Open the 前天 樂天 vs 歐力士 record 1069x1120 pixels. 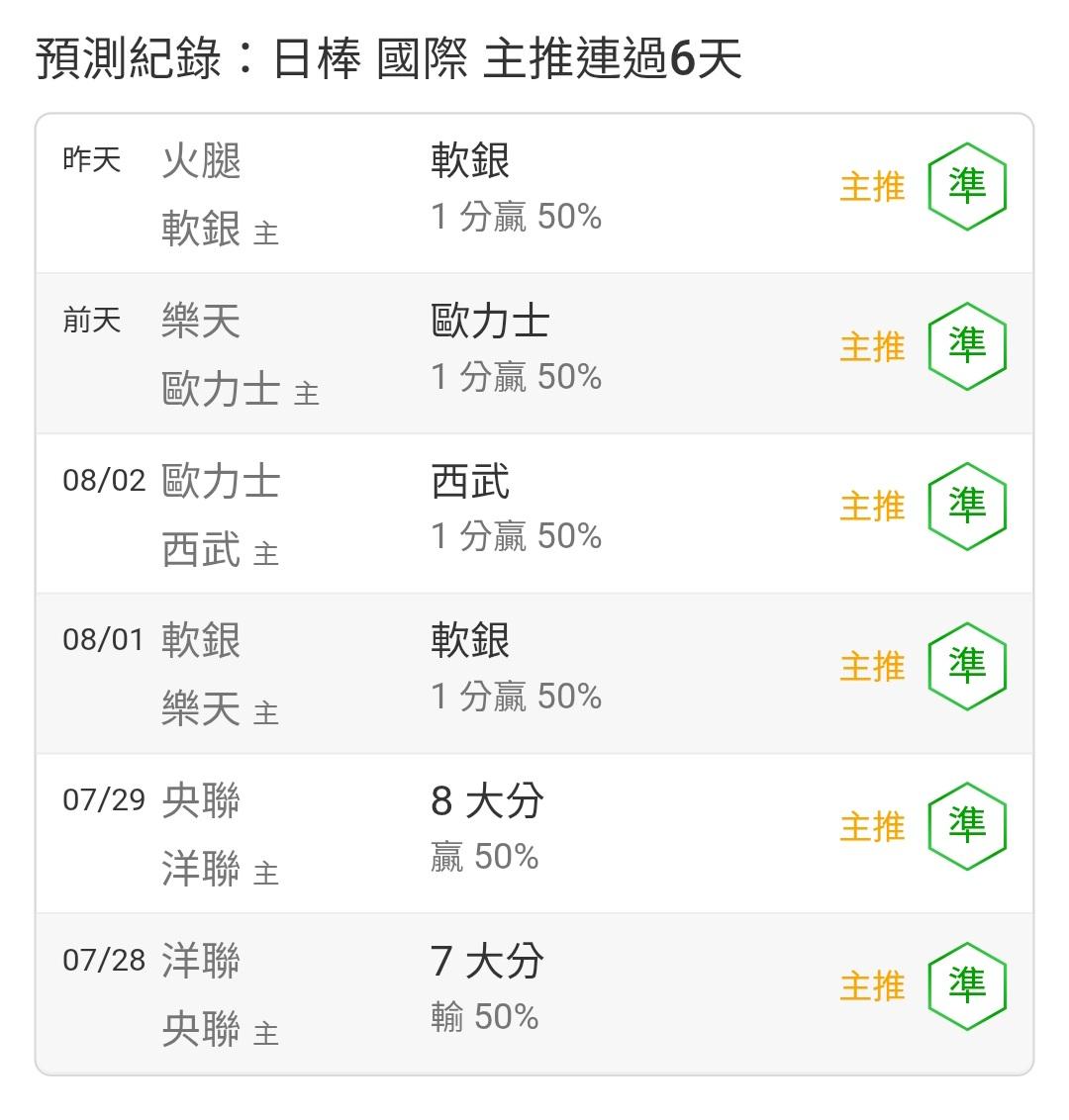[x=534, y=353]
